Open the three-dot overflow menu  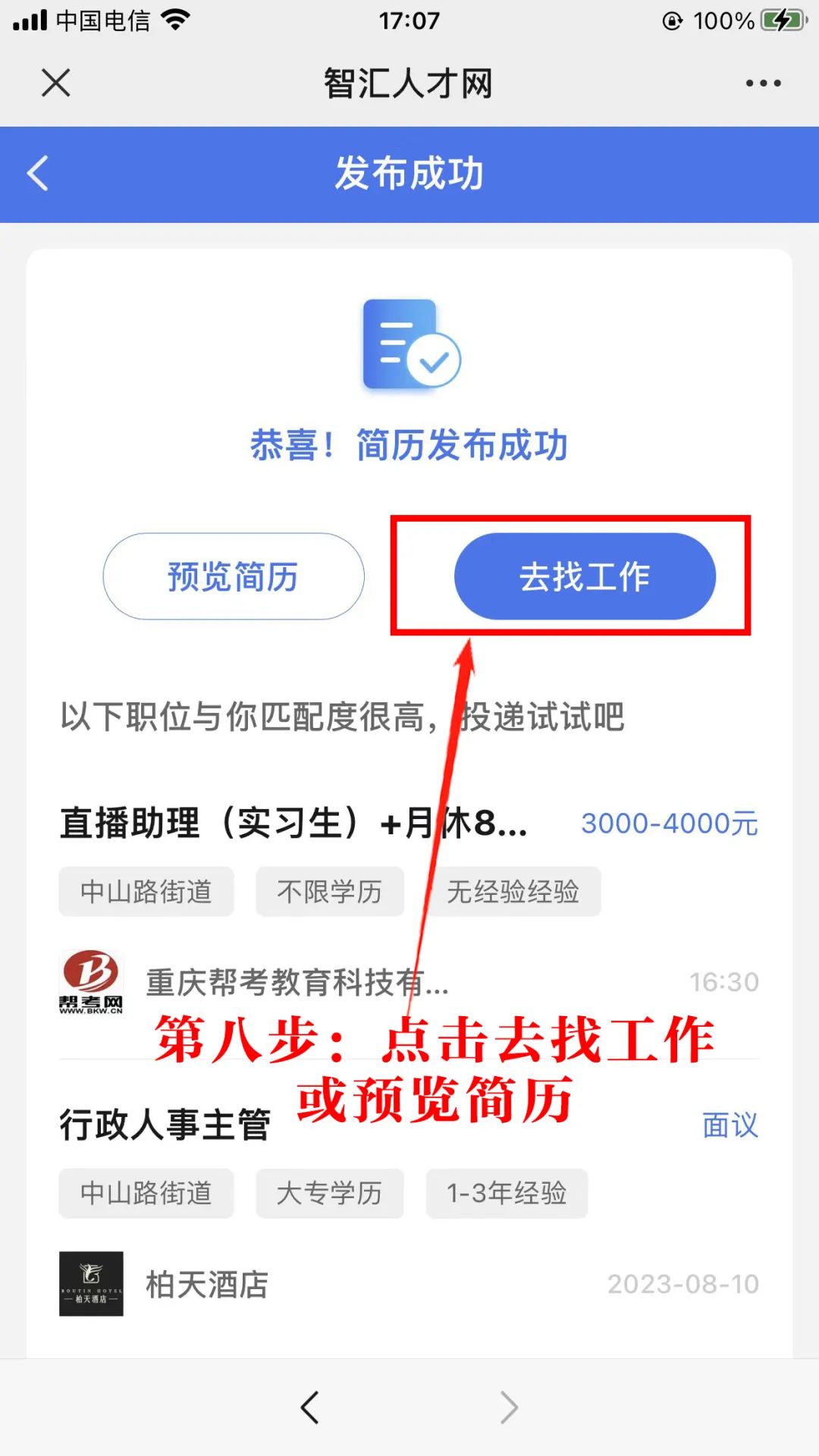(x=763, y=83)
